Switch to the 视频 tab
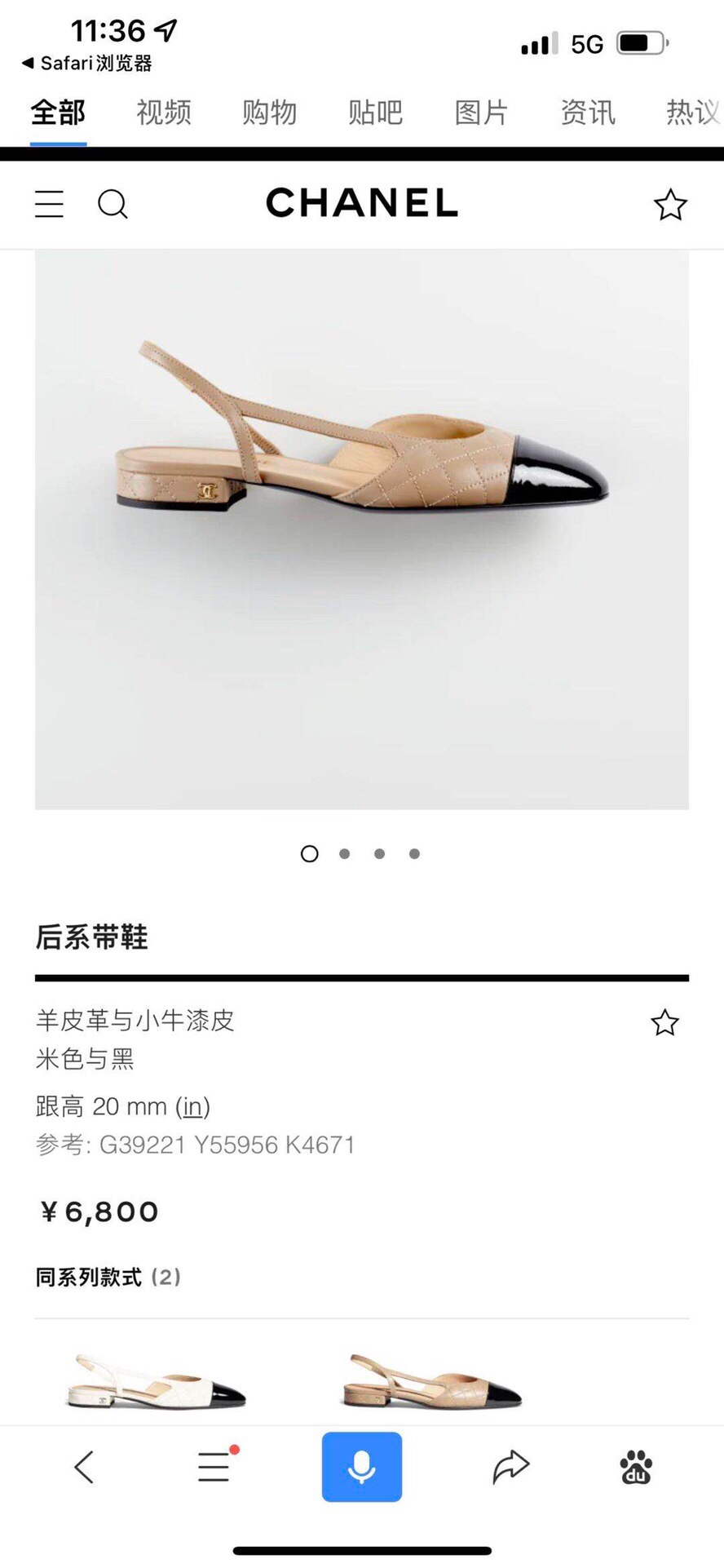The image size is (724, 1568). [x=164, y=113]
